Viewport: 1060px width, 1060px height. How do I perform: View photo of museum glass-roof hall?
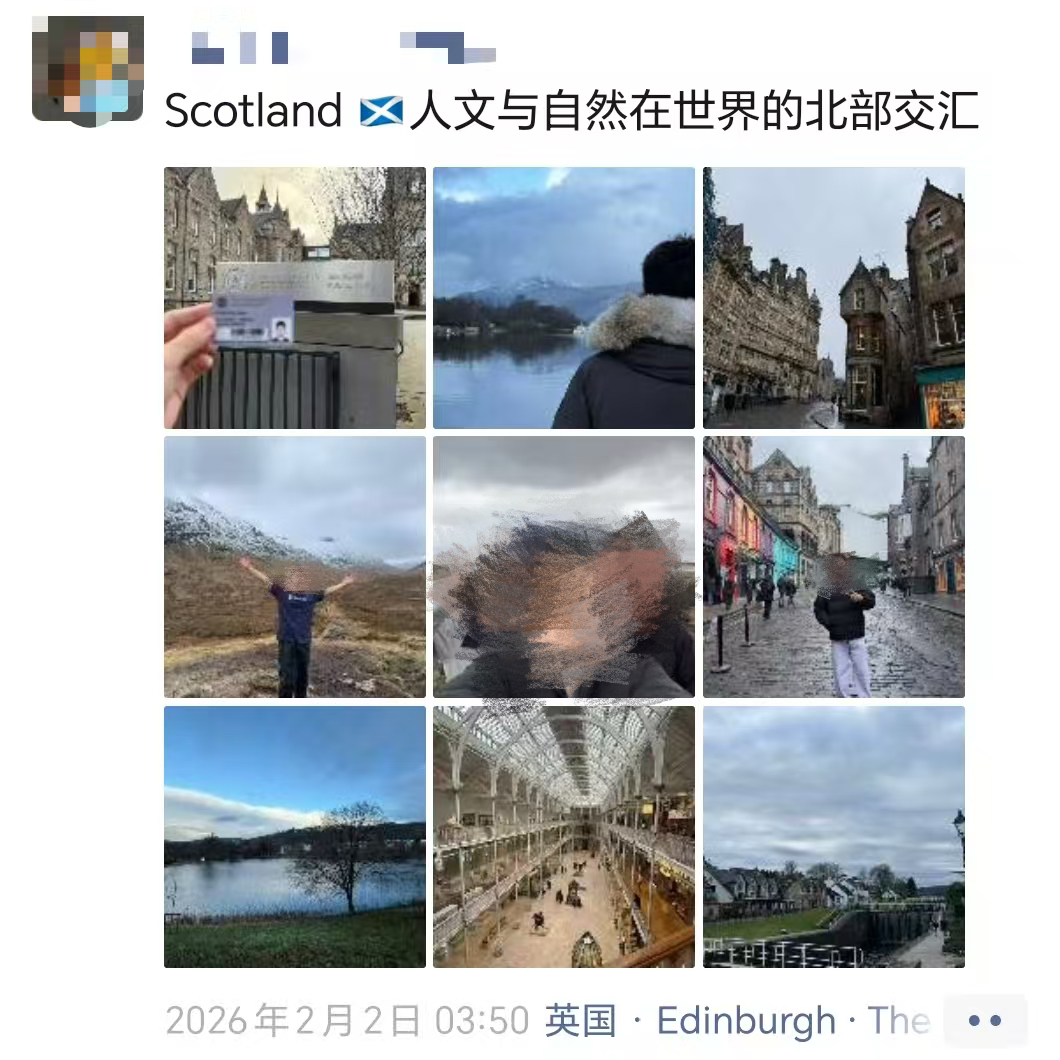point(564,837)
